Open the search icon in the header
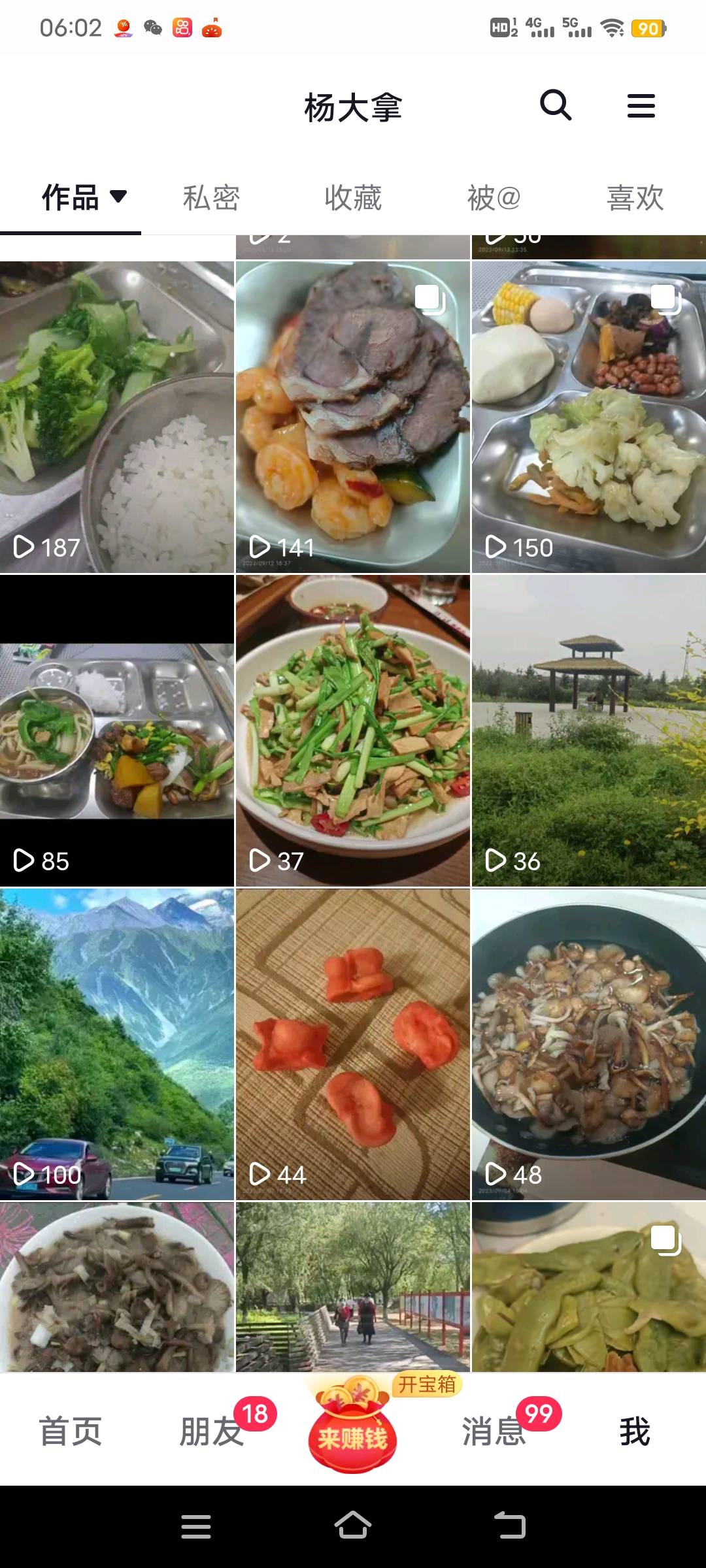This screenshot has width=706, height=1568. [556, 105]
